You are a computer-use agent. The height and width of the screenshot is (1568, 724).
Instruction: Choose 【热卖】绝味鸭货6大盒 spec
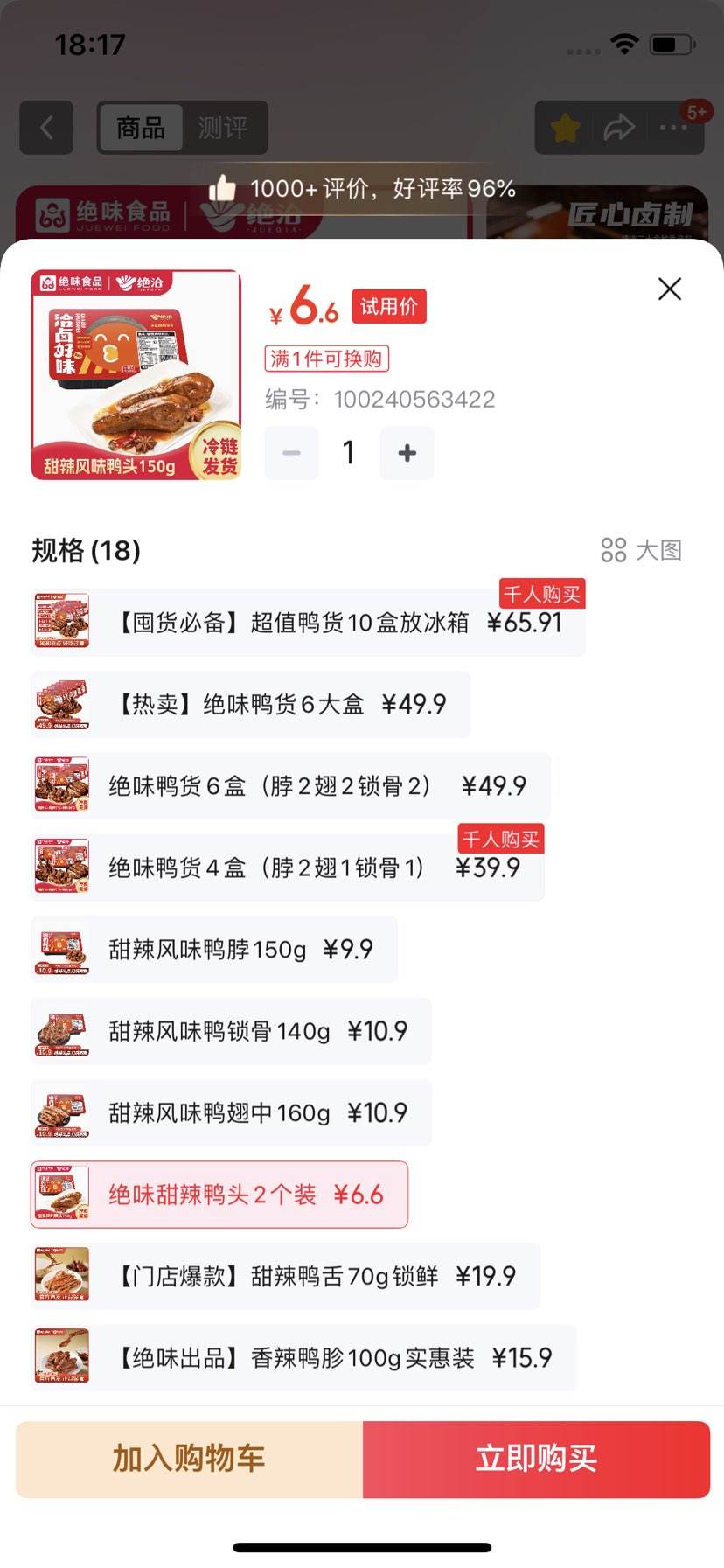point(250,704)
